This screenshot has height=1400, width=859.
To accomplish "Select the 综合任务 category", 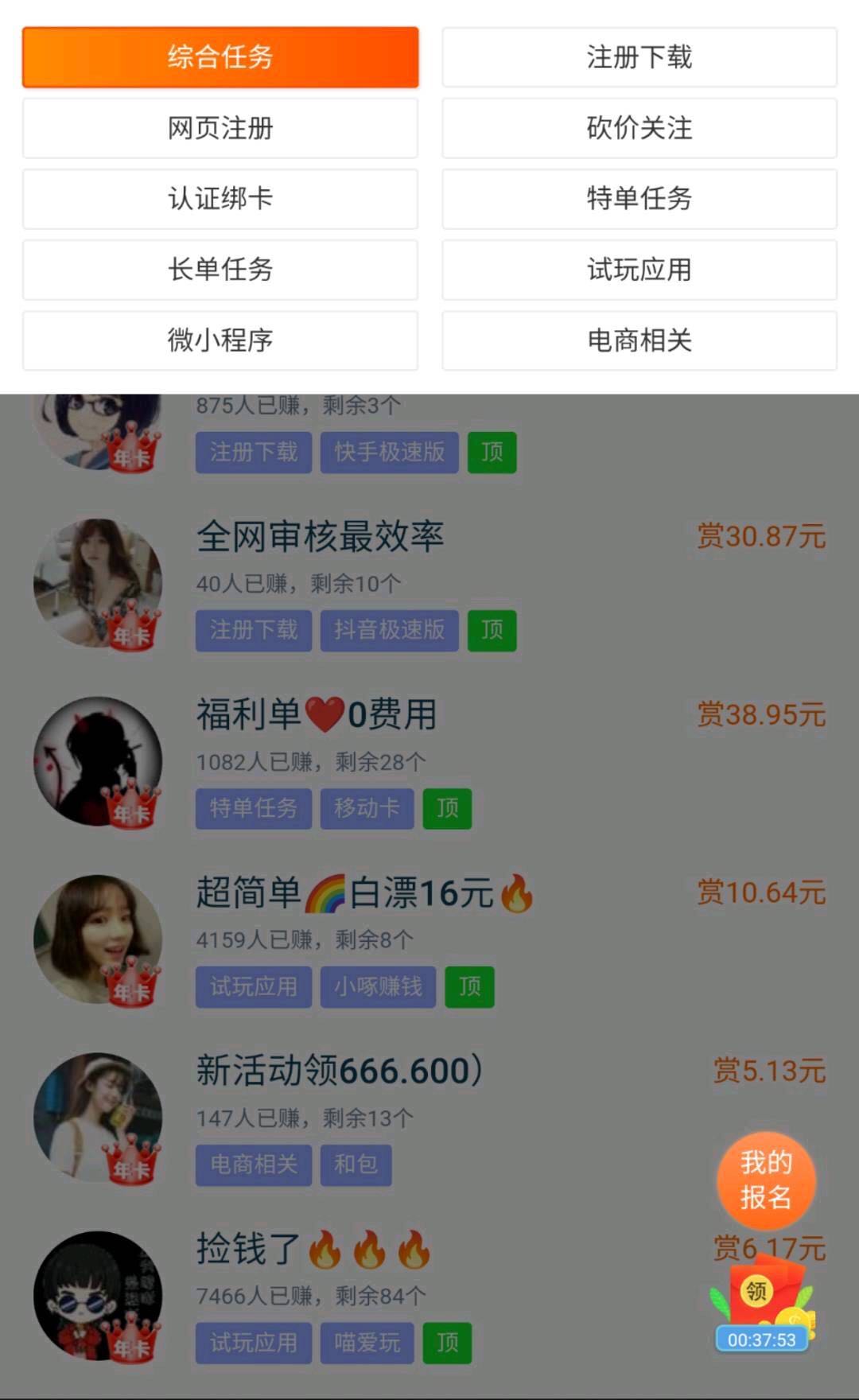I will (x=220, y=57).
